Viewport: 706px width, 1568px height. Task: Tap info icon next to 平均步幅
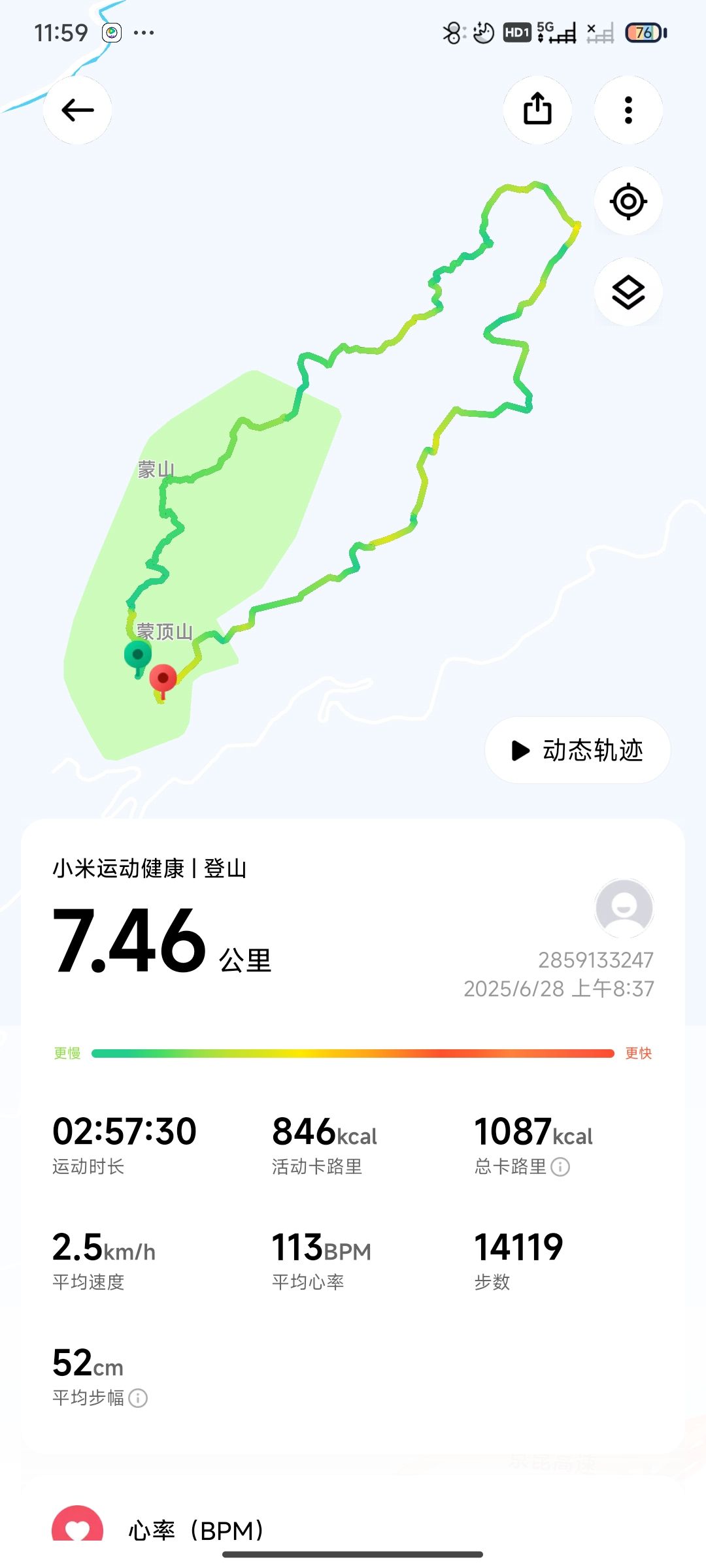point(138,1398)
